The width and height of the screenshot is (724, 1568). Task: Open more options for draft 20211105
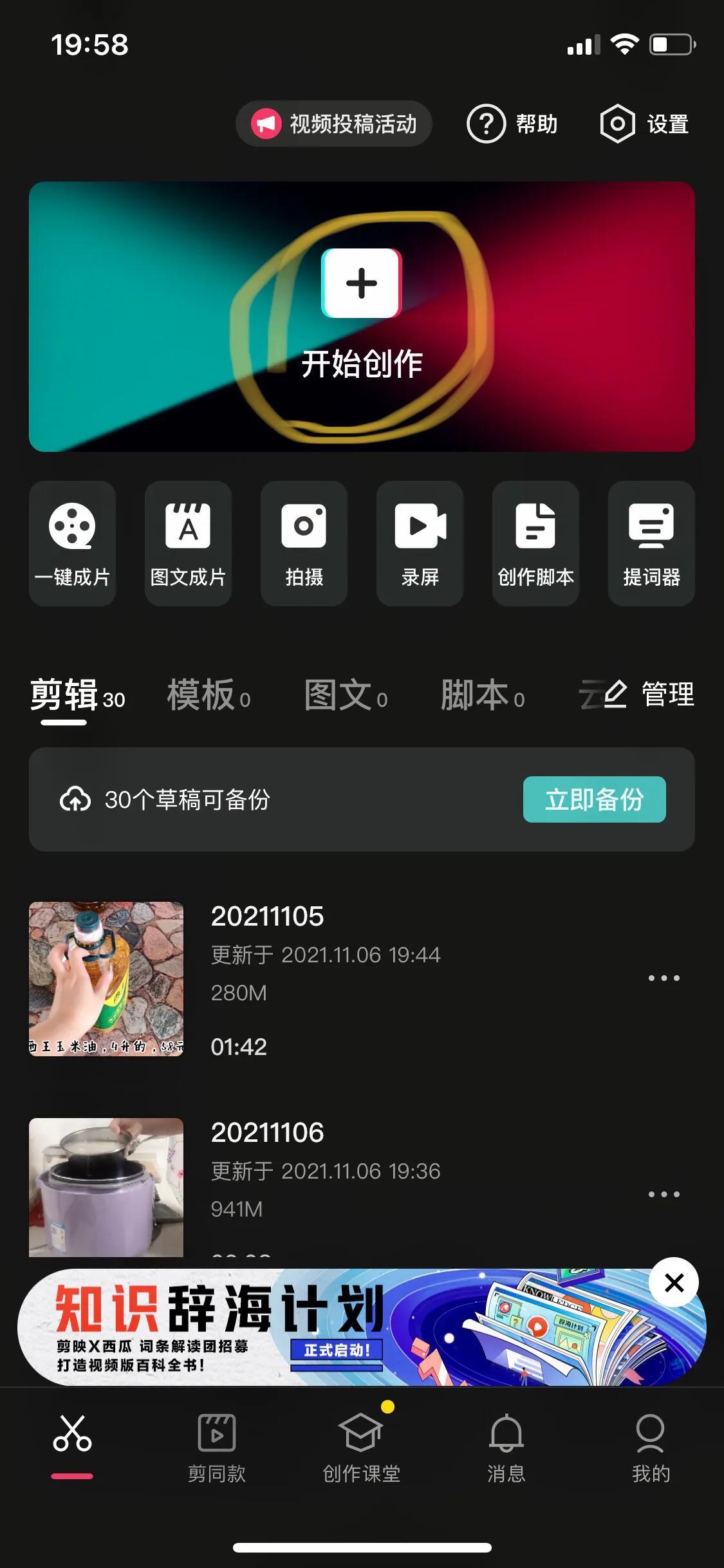click(x=664, y=978)
